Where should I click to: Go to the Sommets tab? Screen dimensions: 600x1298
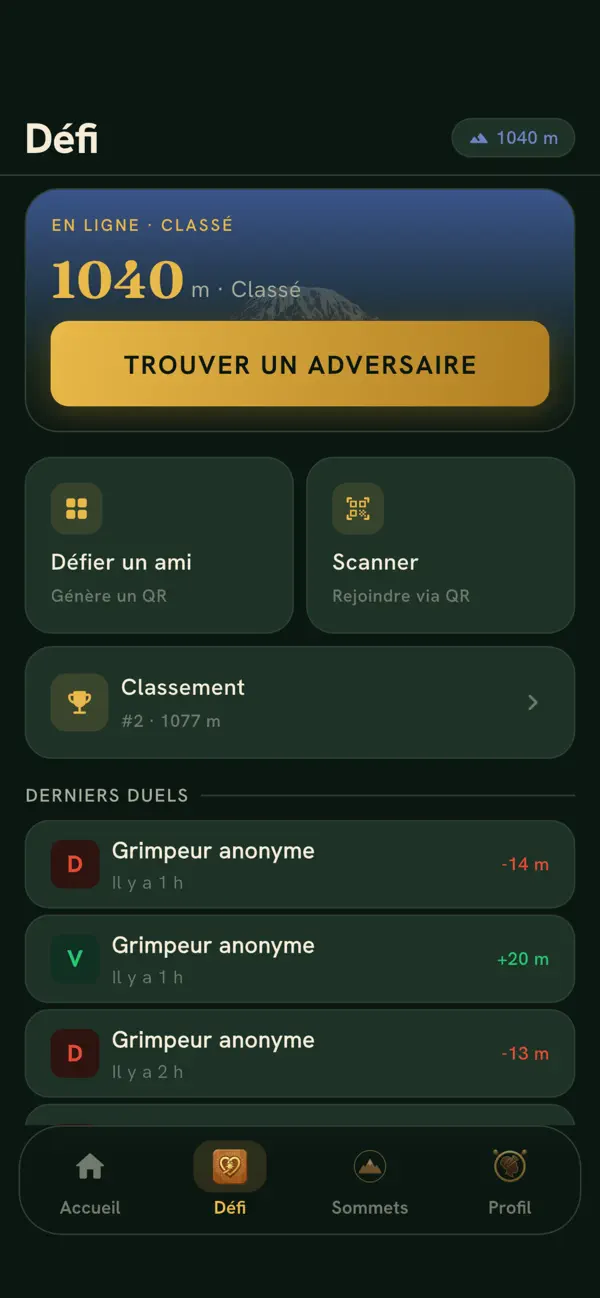370,1183
